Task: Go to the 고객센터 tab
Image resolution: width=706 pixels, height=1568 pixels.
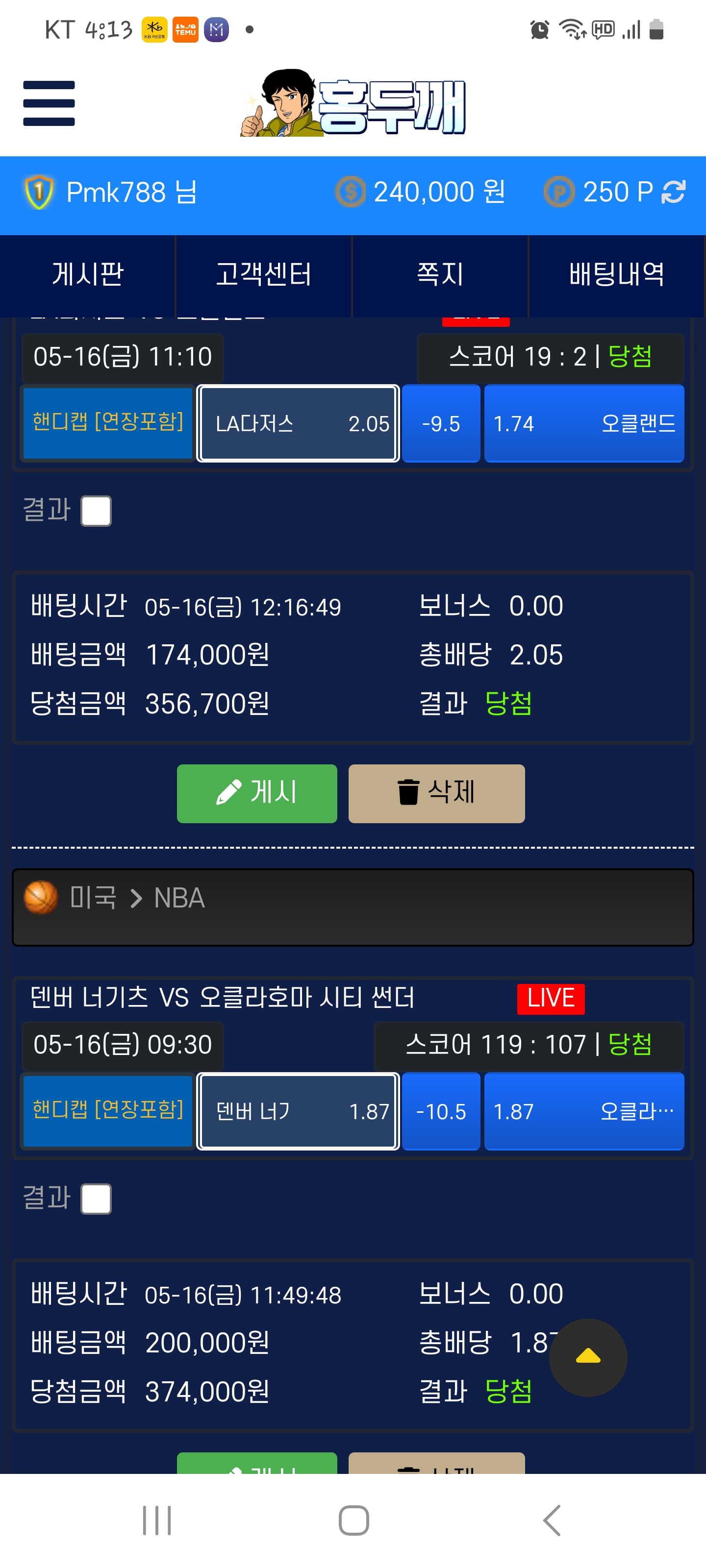Action: point(264,274)
